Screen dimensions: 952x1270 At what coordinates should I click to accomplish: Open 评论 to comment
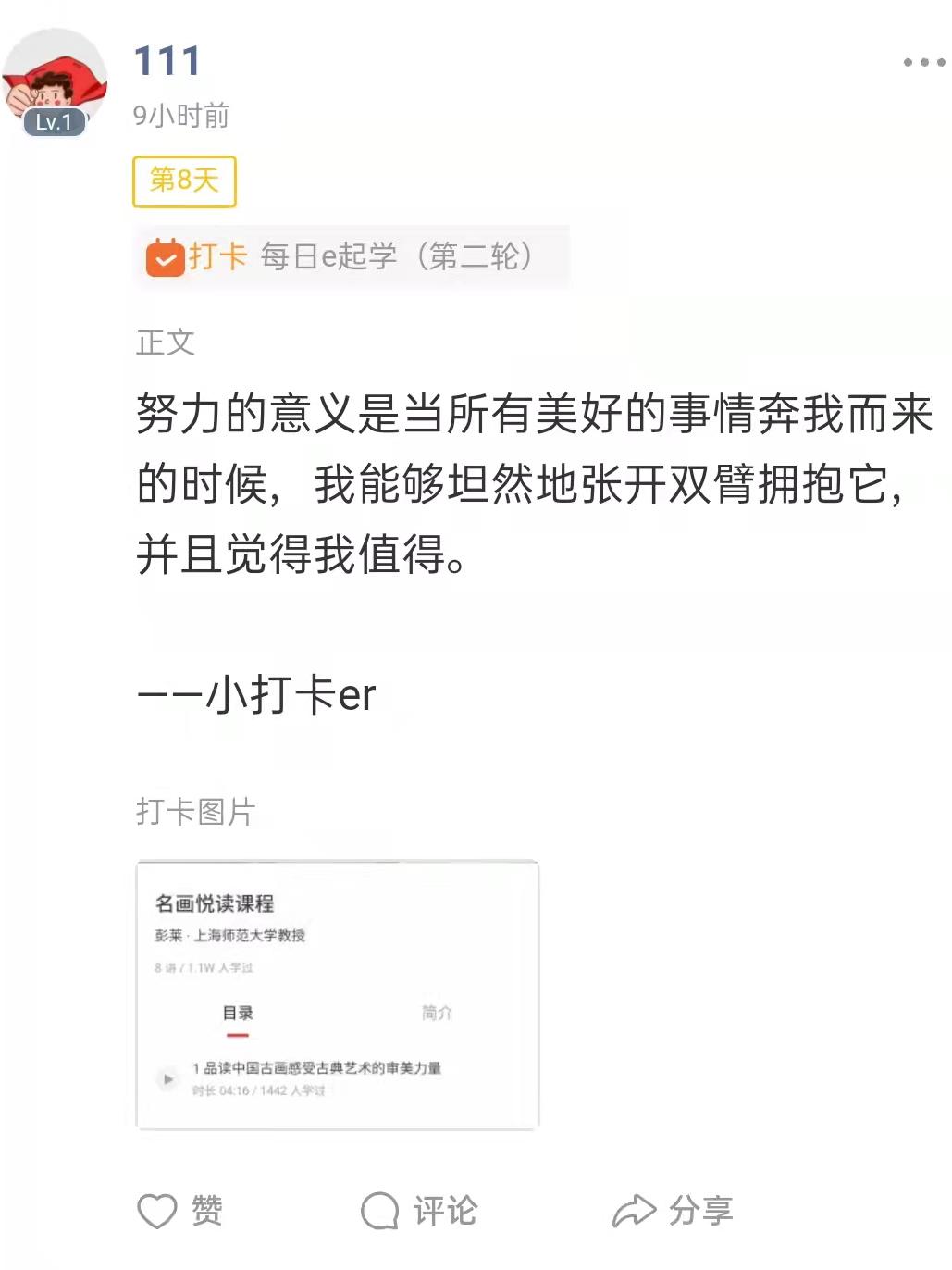click(419, 1210)
